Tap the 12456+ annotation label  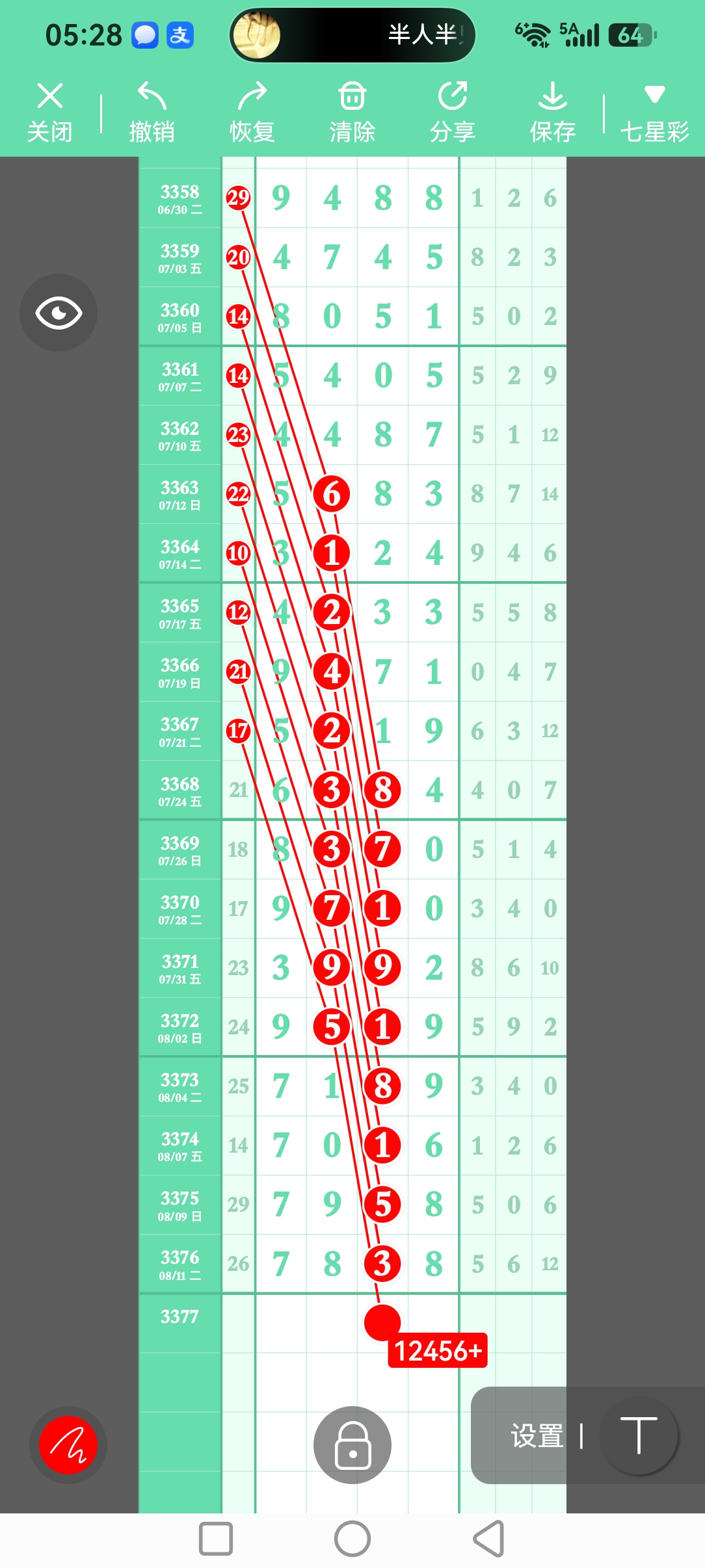click(438, 1351)
